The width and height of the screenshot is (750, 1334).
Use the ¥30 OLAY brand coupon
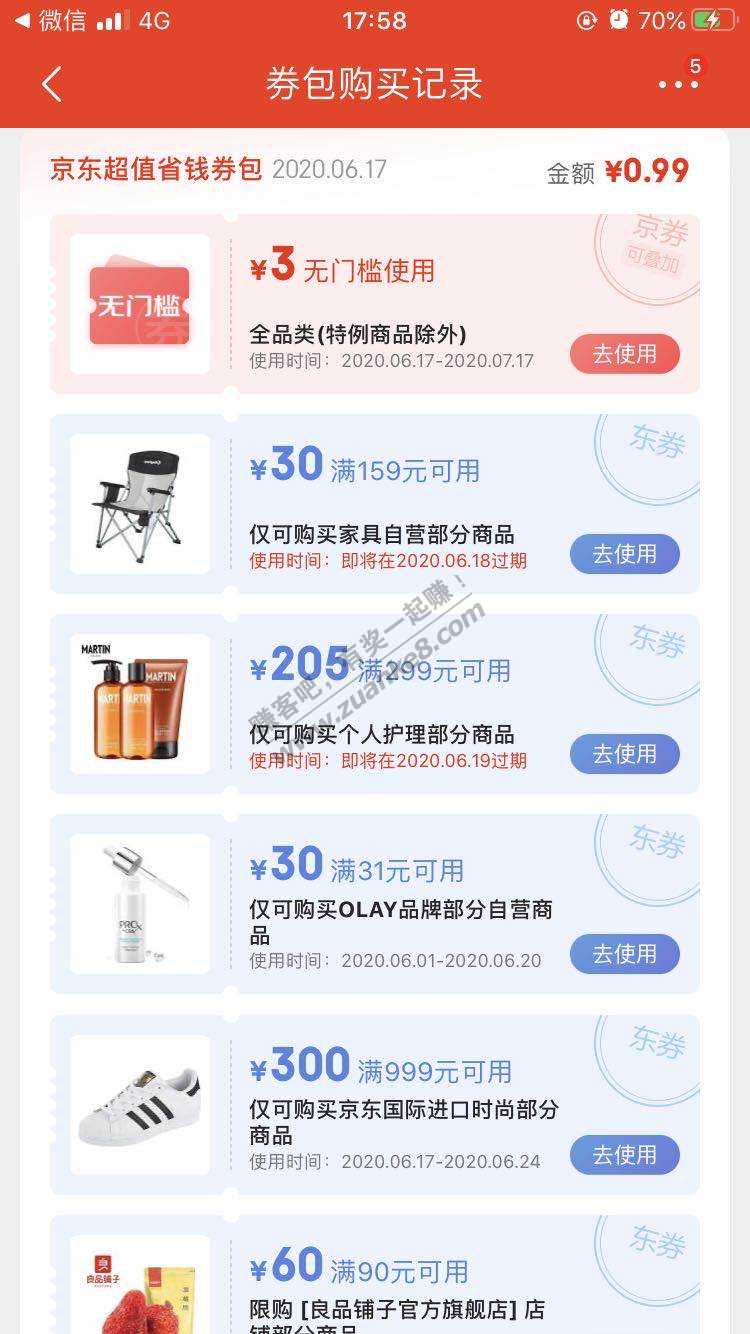point(624,954)
